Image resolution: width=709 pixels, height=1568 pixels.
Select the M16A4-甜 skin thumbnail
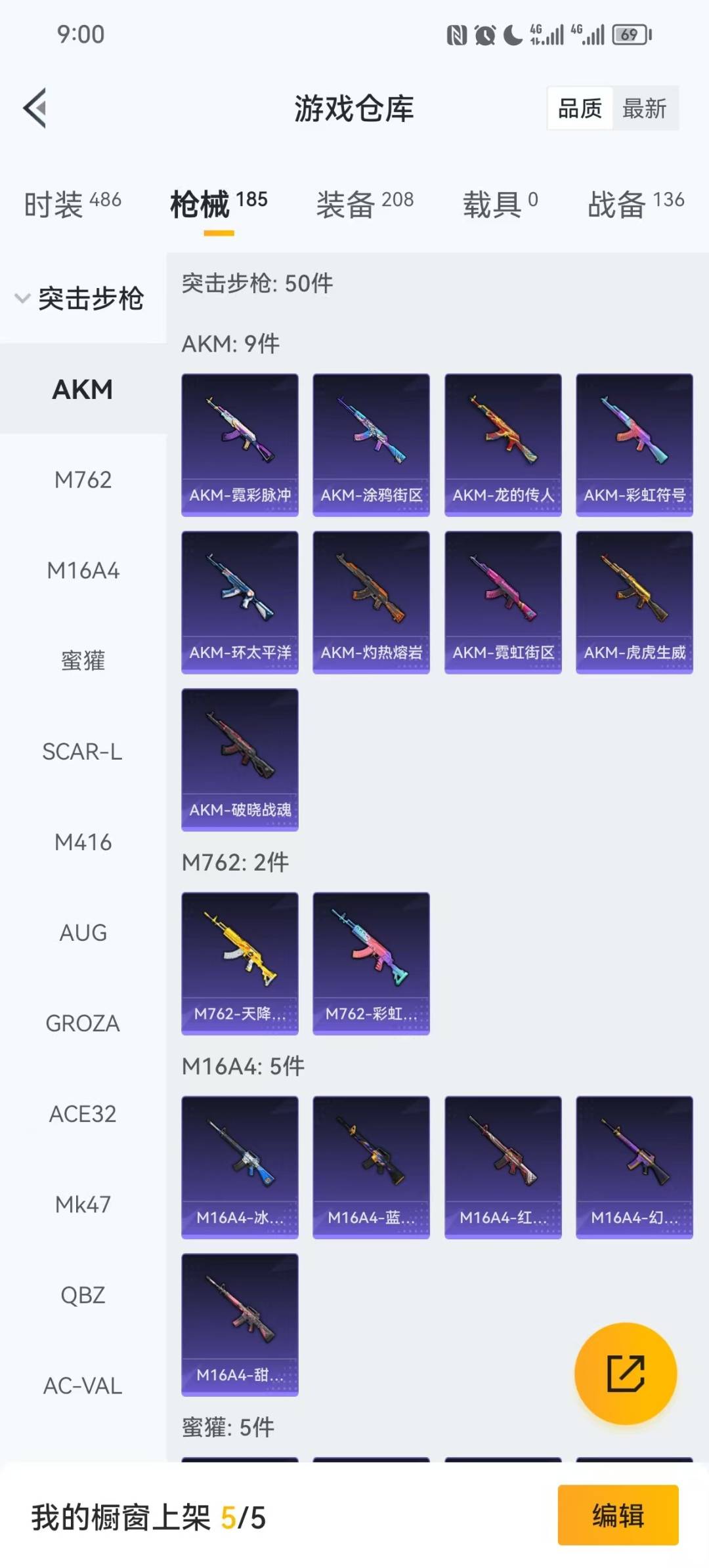pyautogui.click(x=239, y=1325)
